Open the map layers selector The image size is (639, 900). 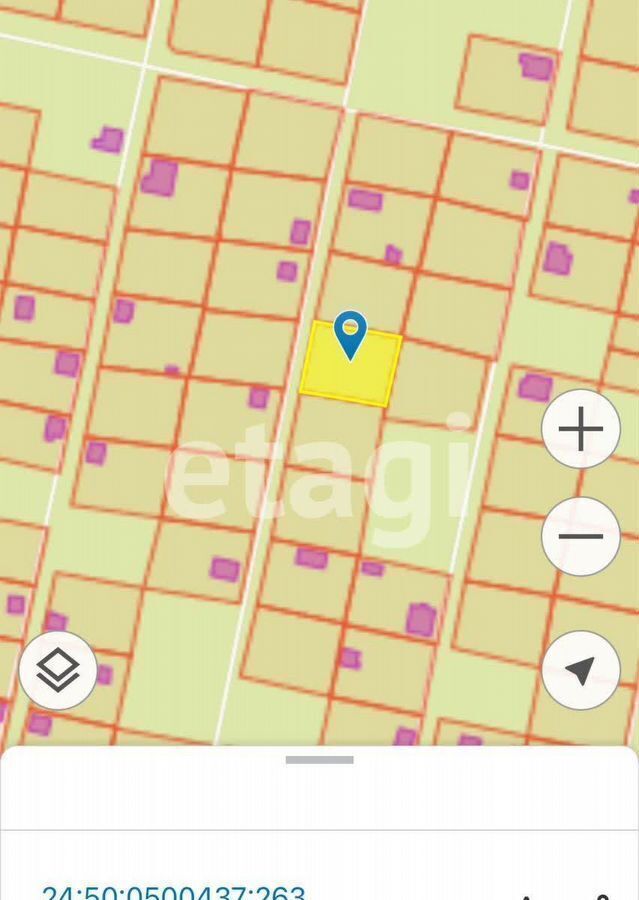coord(58,671)
